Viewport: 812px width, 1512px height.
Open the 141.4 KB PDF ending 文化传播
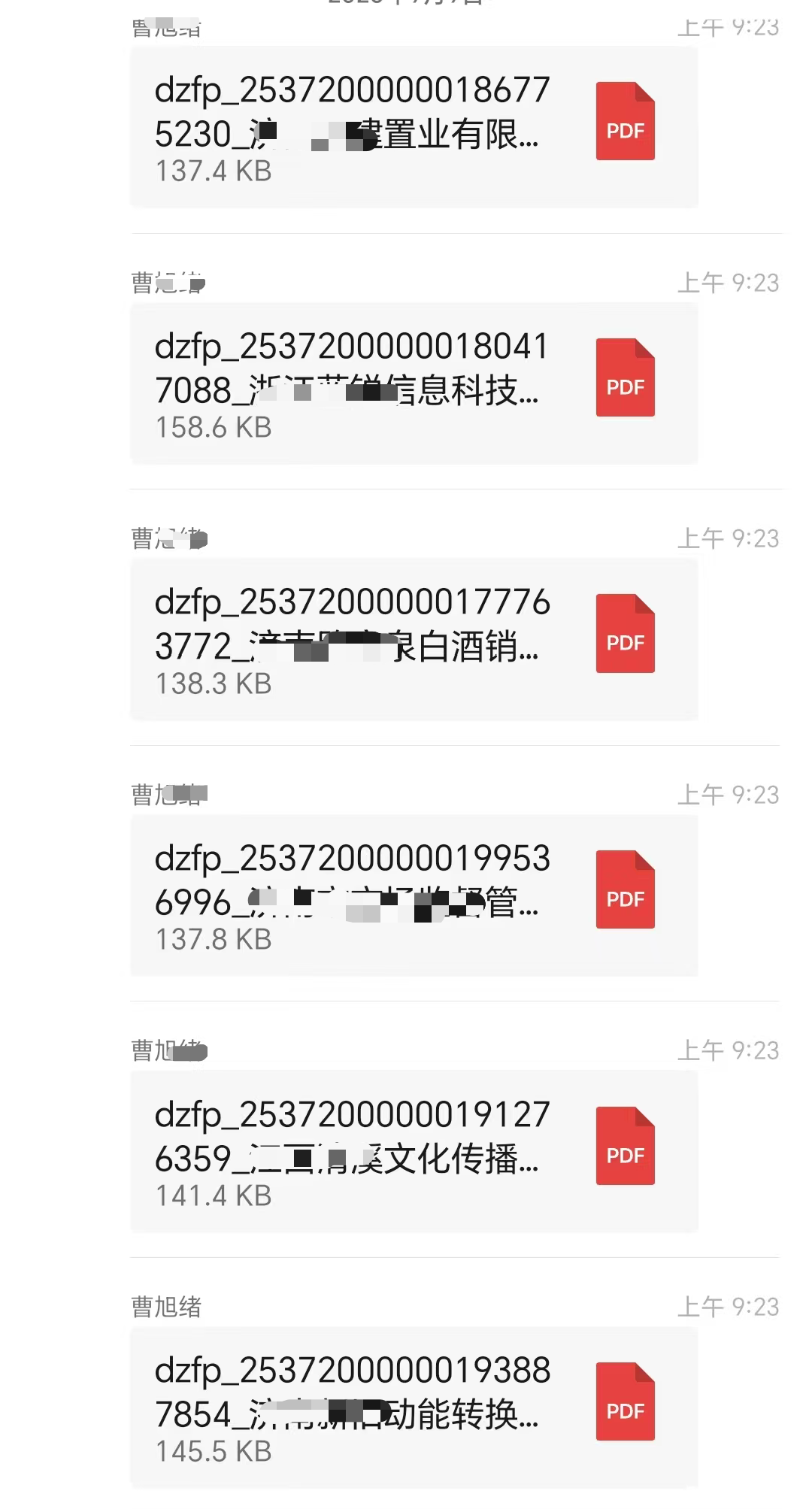pyautogui.click(x=414, y=1150)
